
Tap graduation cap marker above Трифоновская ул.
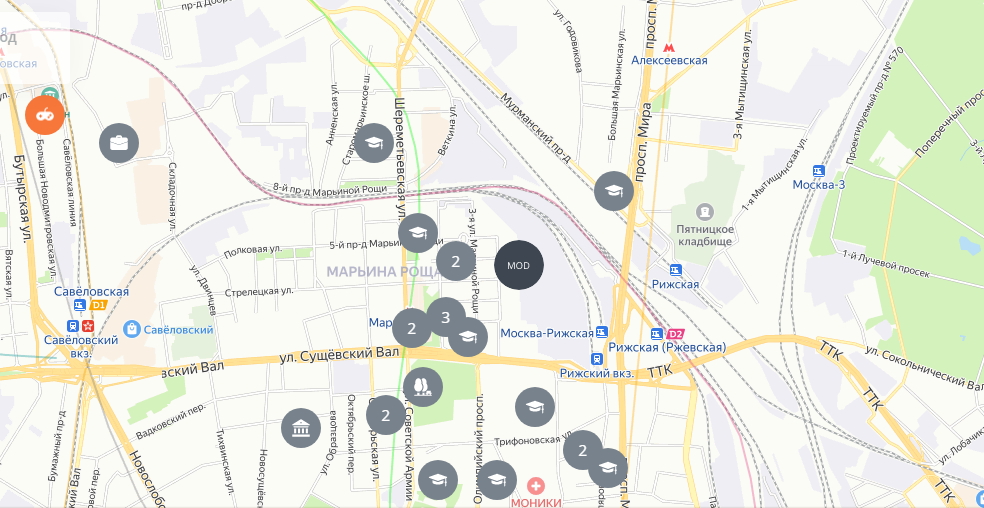tap(535, 406)
